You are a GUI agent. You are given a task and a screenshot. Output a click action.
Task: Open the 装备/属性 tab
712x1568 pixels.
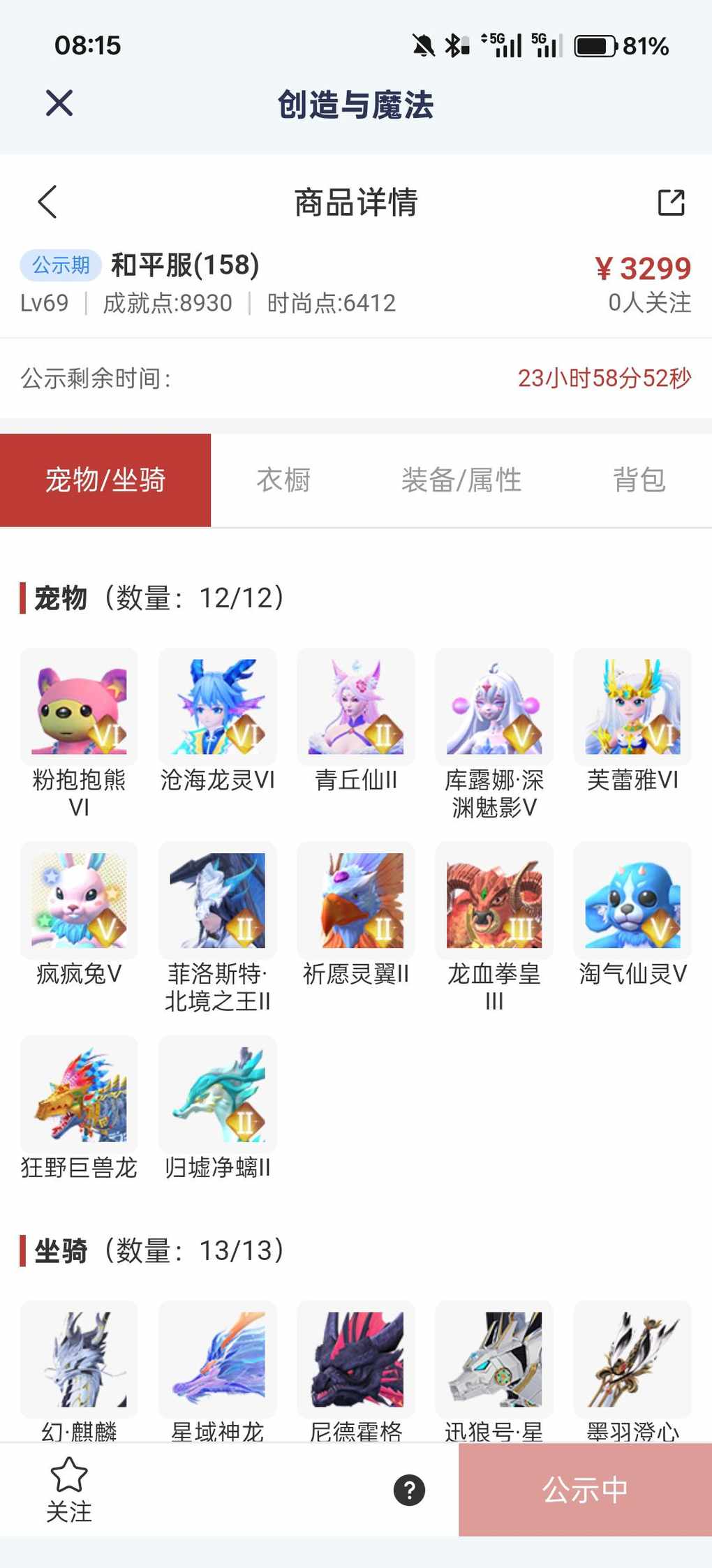[461, 480]
